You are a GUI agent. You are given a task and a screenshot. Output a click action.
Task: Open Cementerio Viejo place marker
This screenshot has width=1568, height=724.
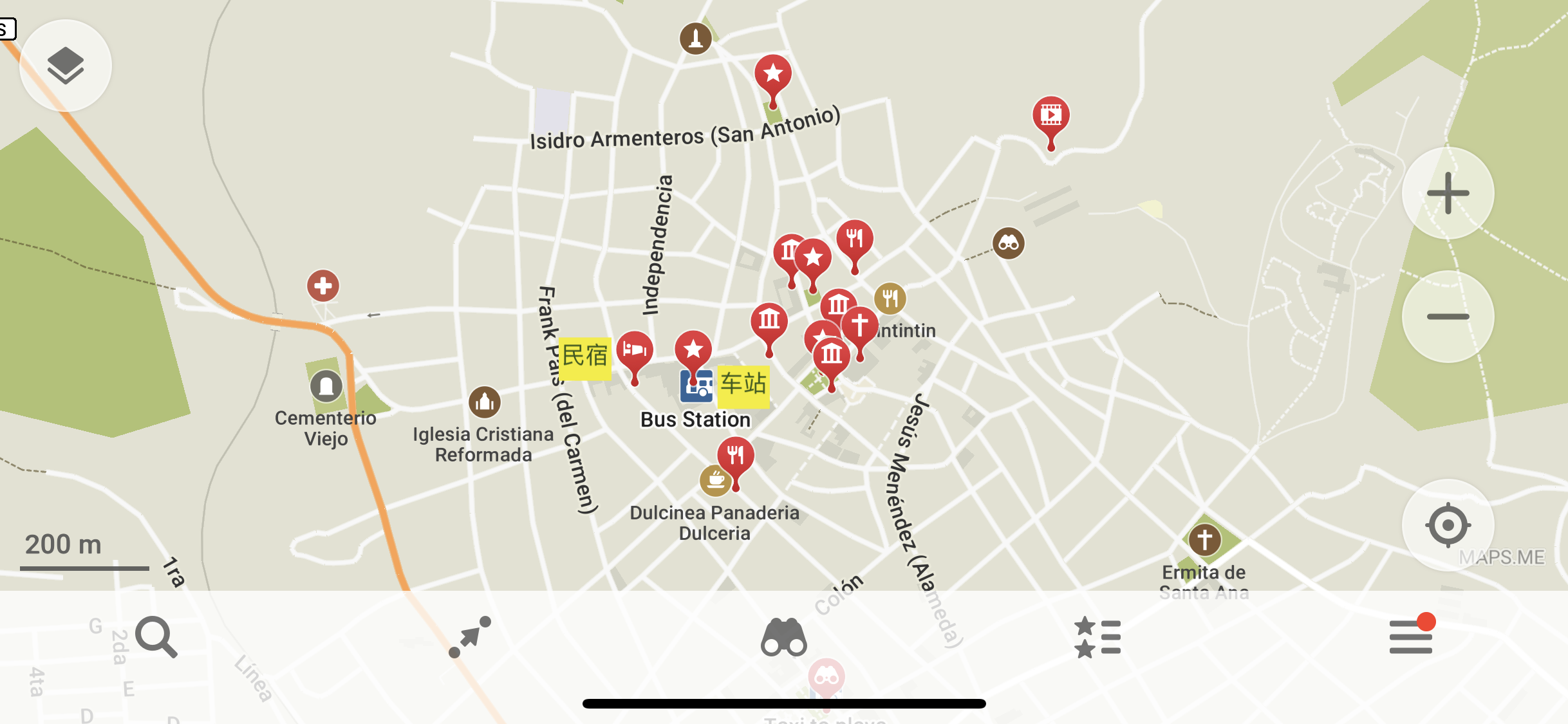(326, 386)
